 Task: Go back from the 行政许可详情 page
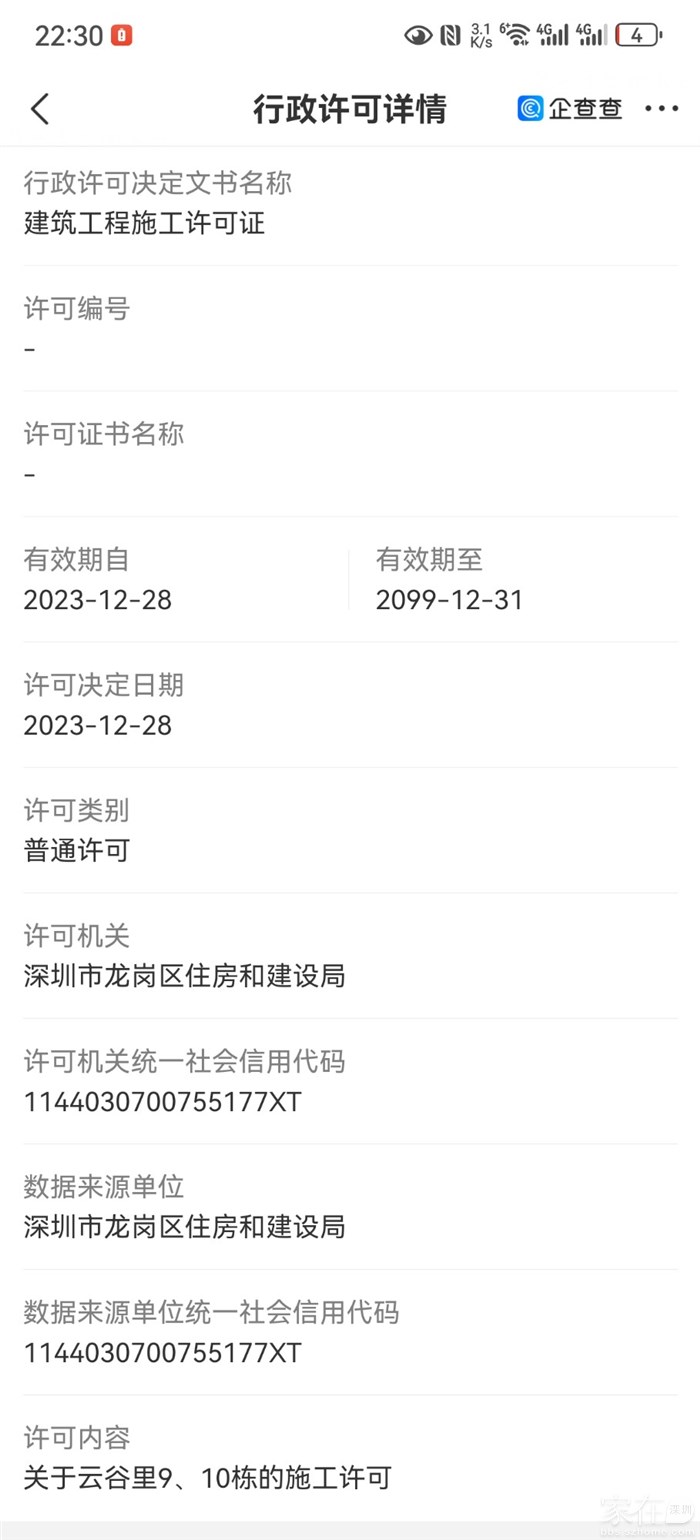tap(40, 109)
